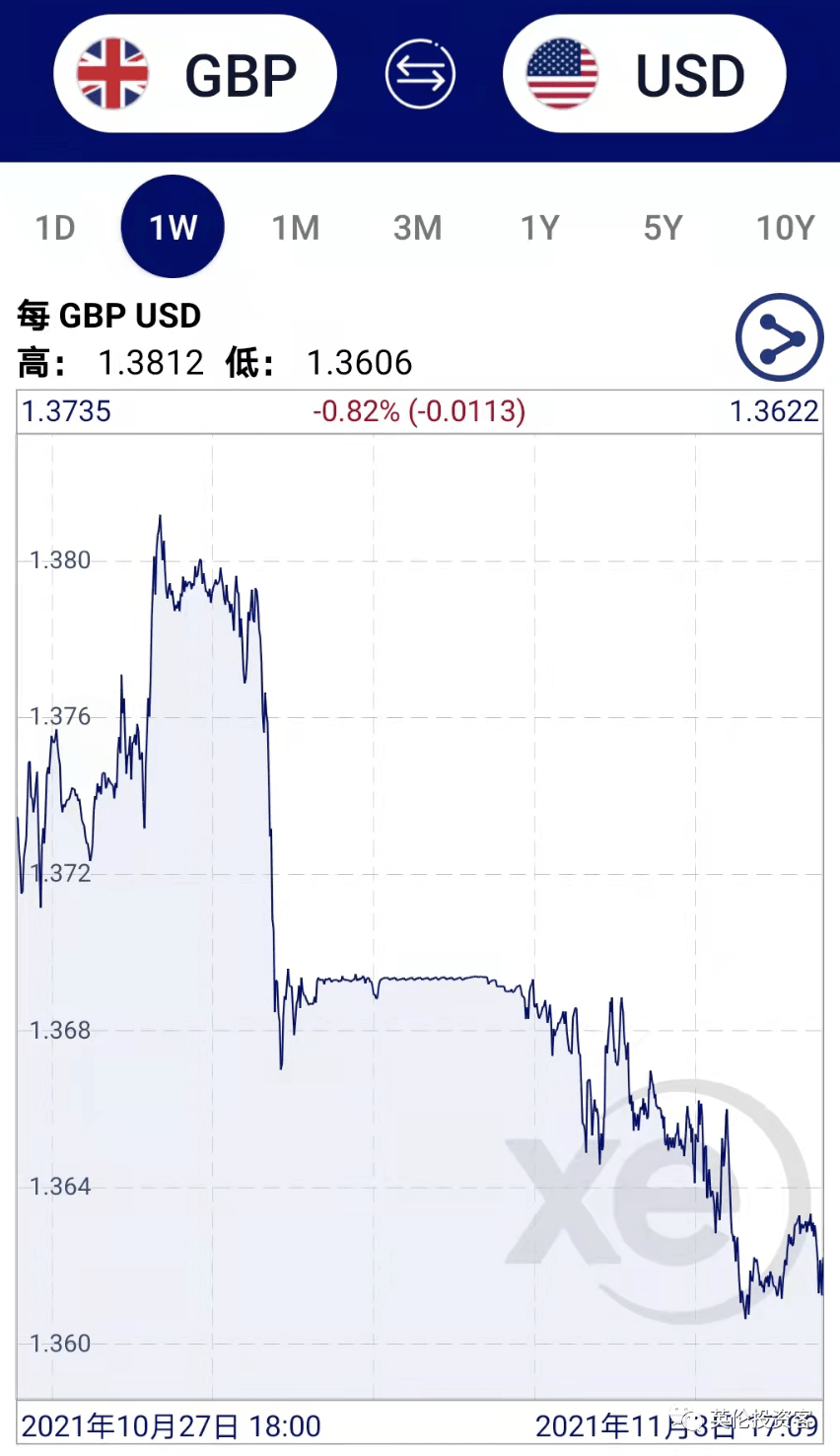
Task: Show the 10Y chart history
Action: [785, 228]
